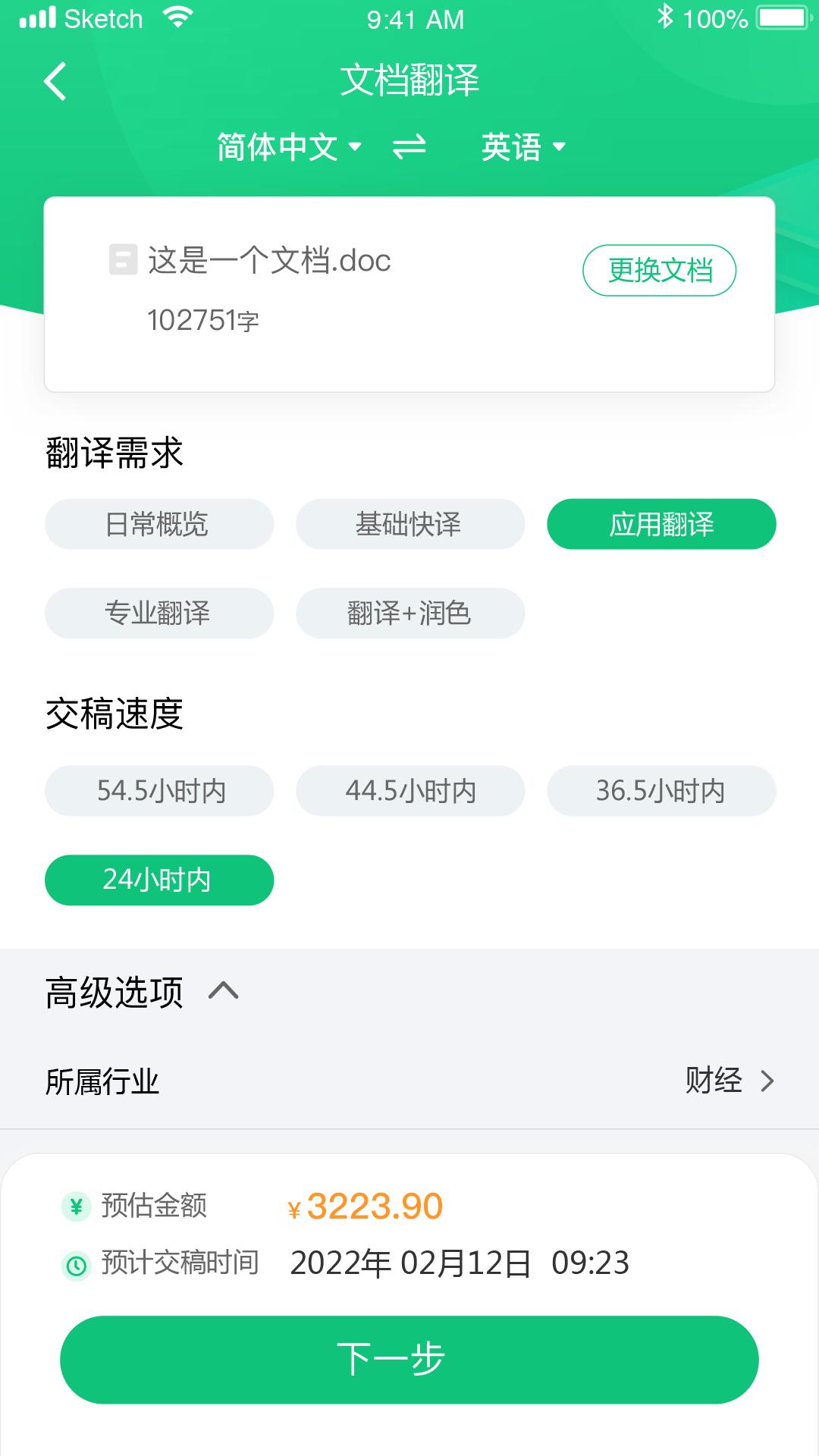This screenshot has height=1456, width=819.
Task: Pick 专业翻译 translation type
Action: 158,613
